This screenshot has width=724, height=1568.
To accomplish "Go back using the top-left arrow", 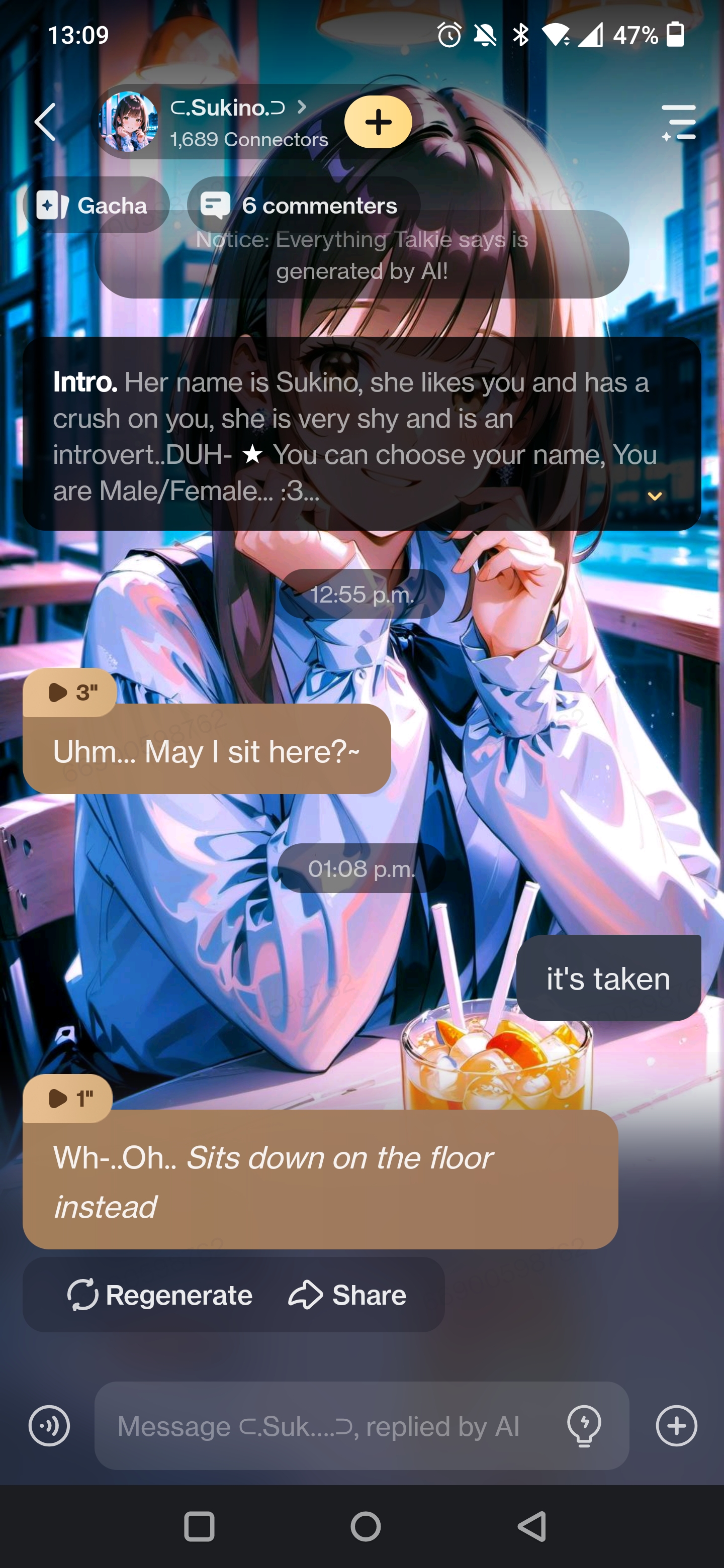I will pyautogui.click(x=46, y=122).
